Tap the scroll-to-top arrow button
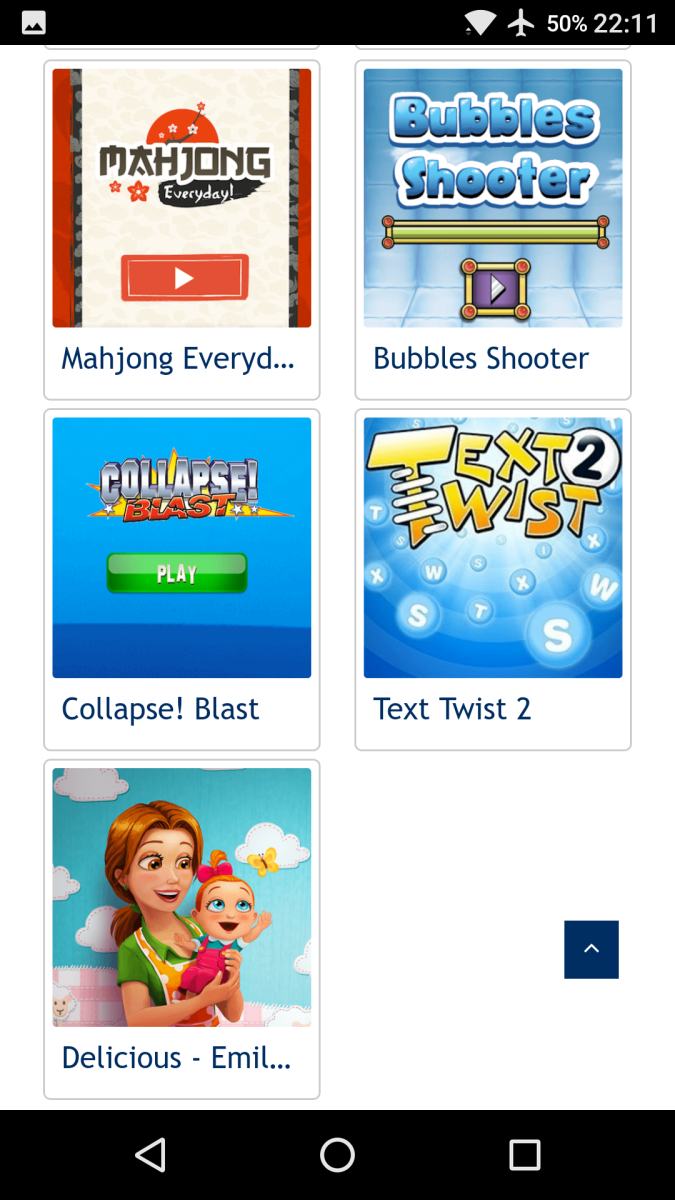675x1200 pixels. point(591,949)
